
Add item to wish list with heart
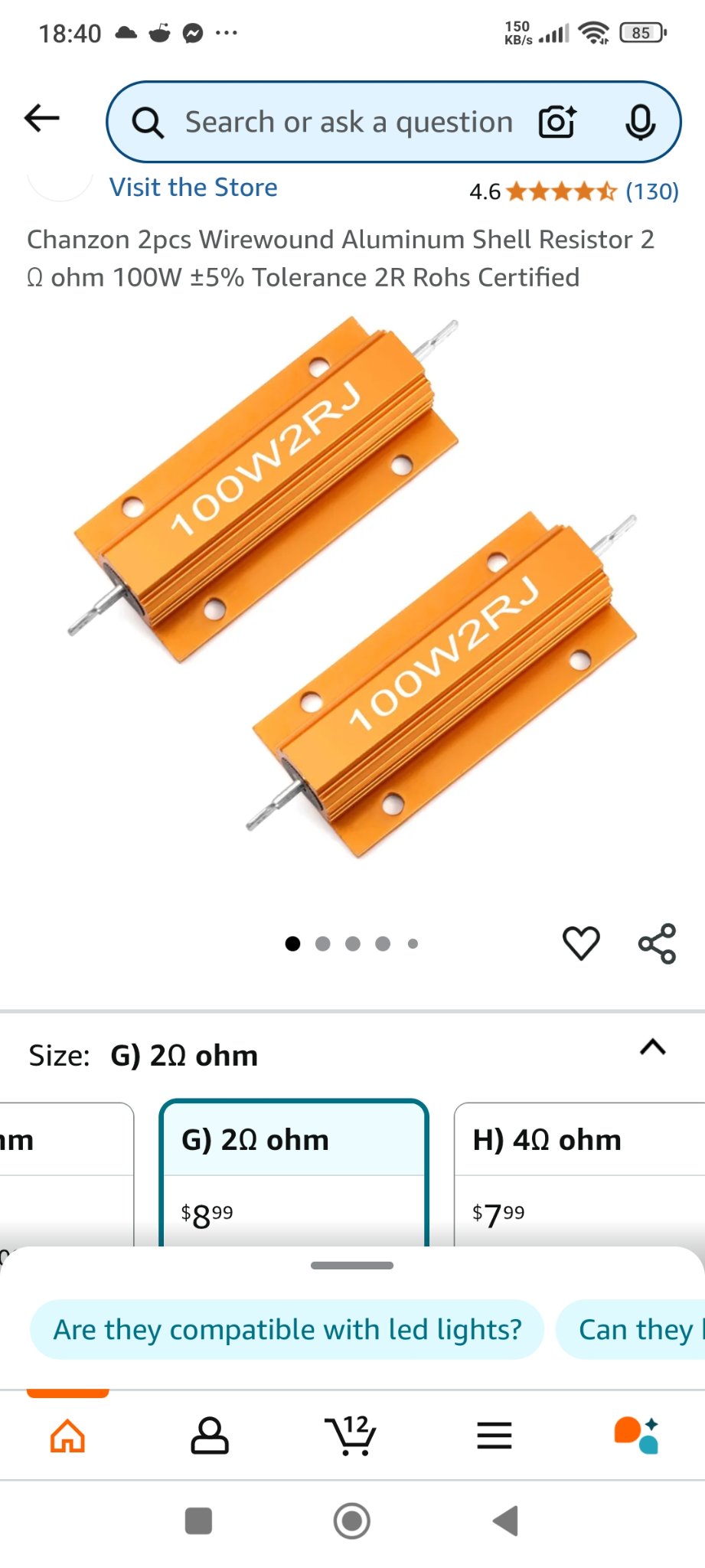[x=581, y=942]
